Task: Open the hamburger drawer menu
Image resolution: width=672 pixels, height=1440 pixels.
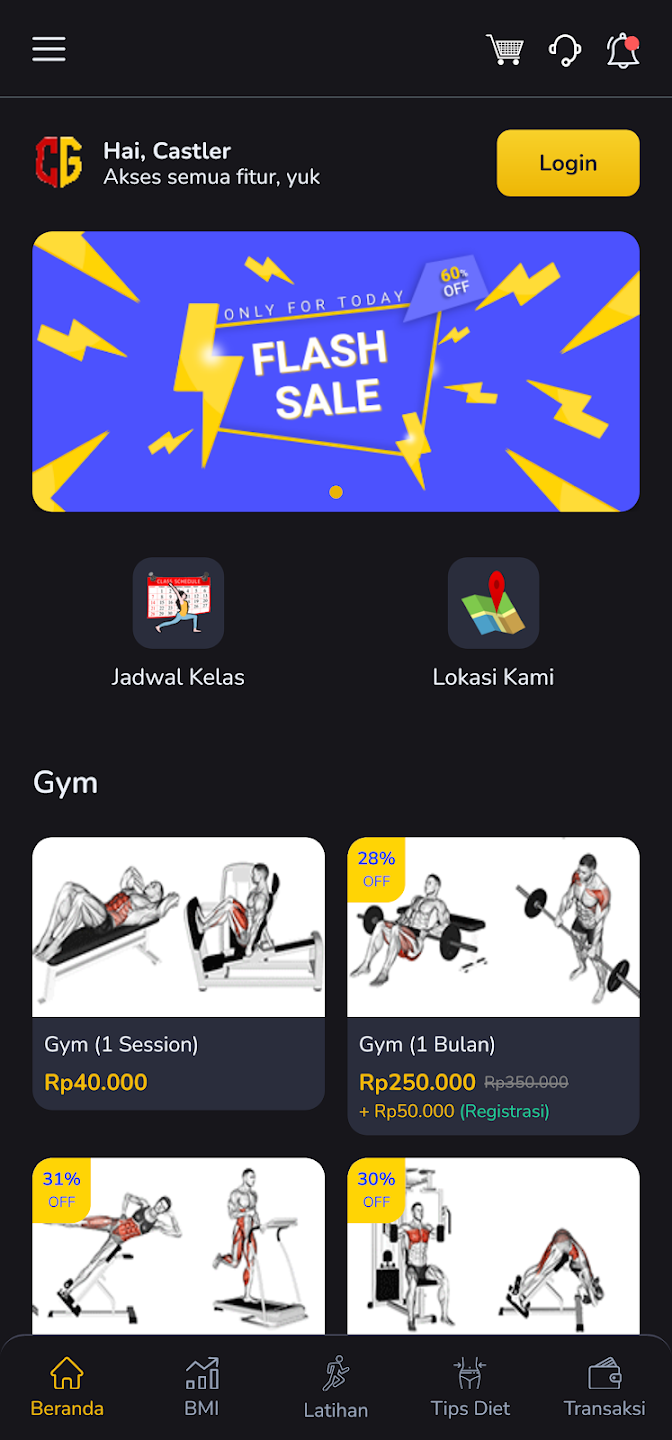Action: 49,49
